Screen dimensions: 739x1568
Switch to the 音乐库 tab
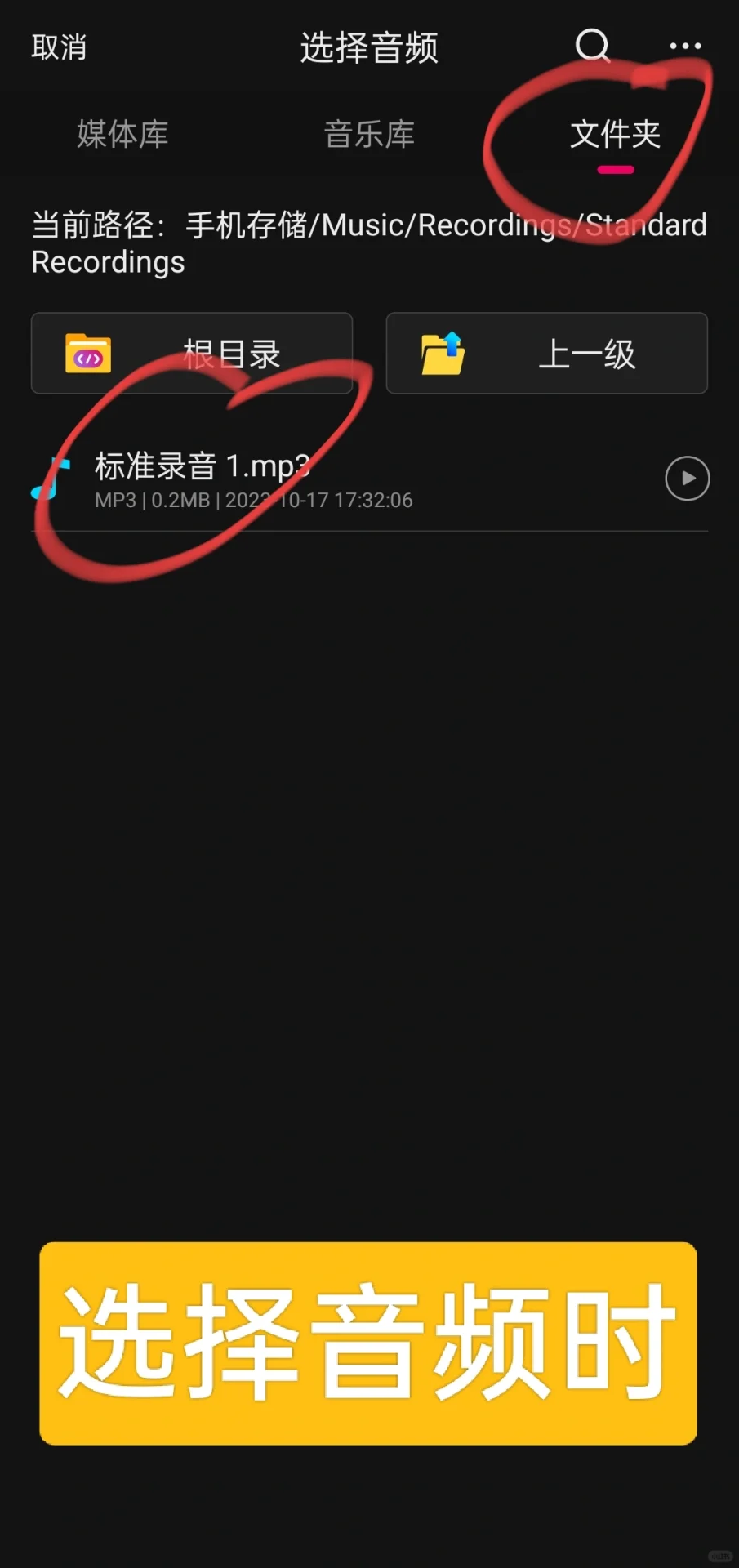[369, 134]
